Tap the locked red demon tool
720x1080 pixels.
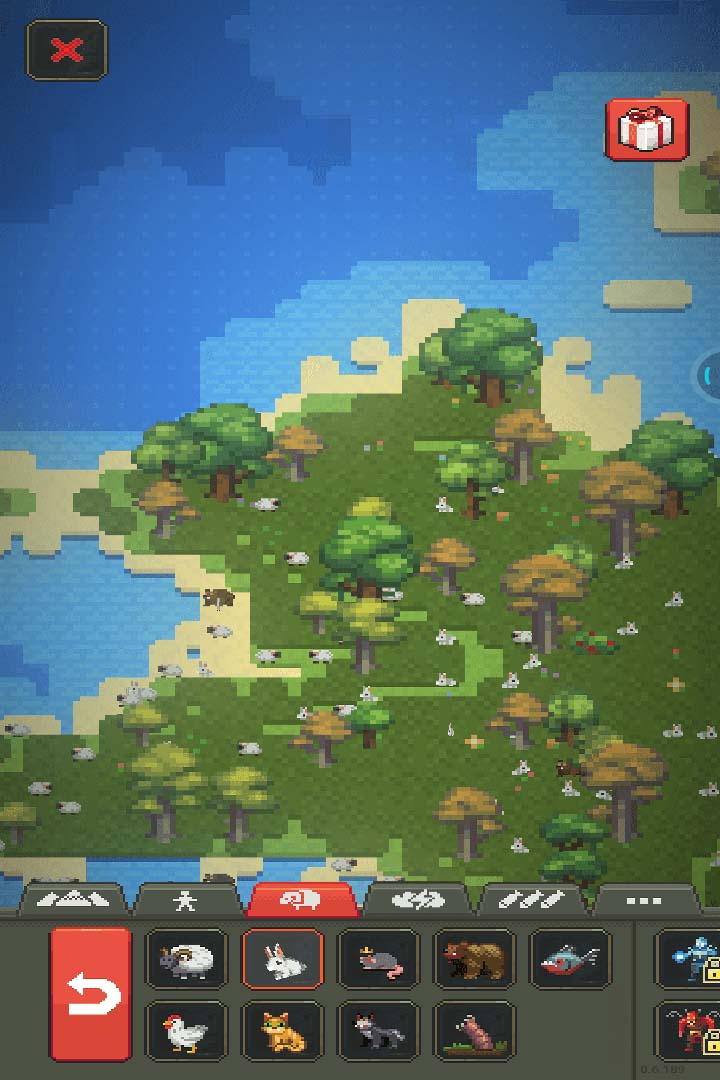point(692,1031)
